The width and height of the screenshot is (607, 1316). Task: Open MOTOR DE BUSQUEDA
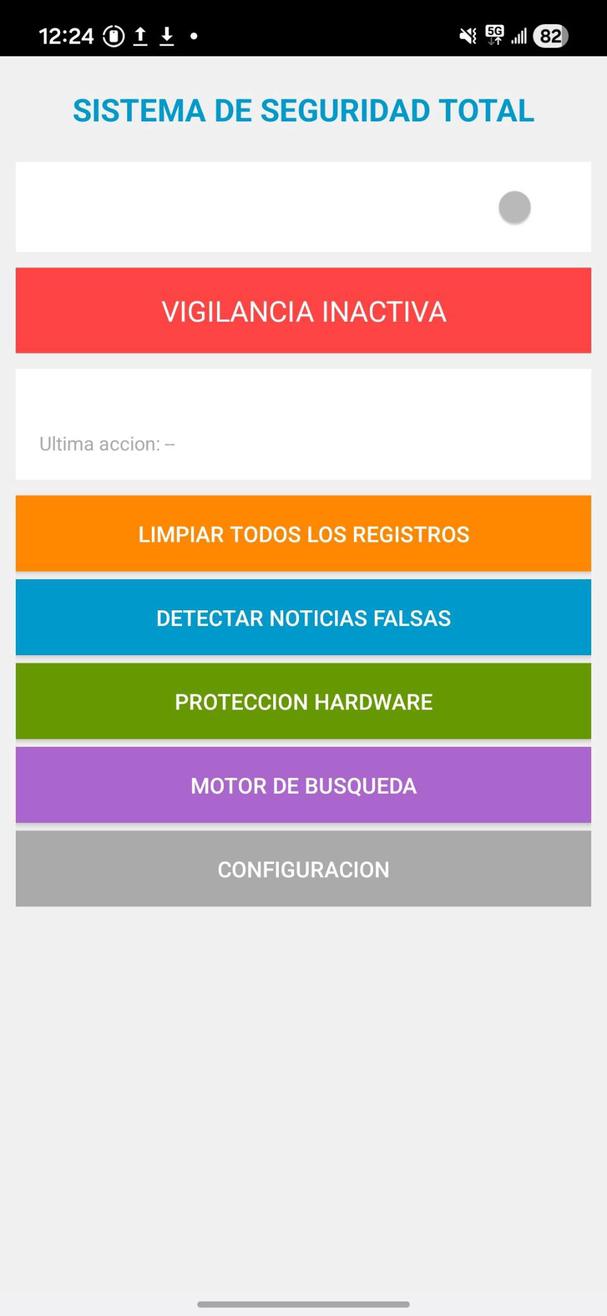(303, 786)
